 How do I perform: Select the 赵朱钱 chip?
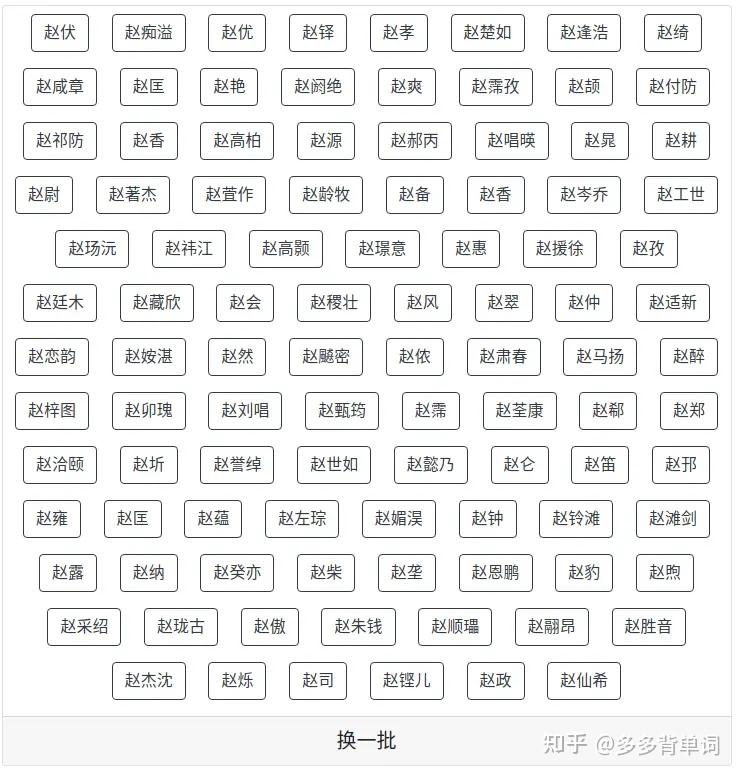pos(358,627)
